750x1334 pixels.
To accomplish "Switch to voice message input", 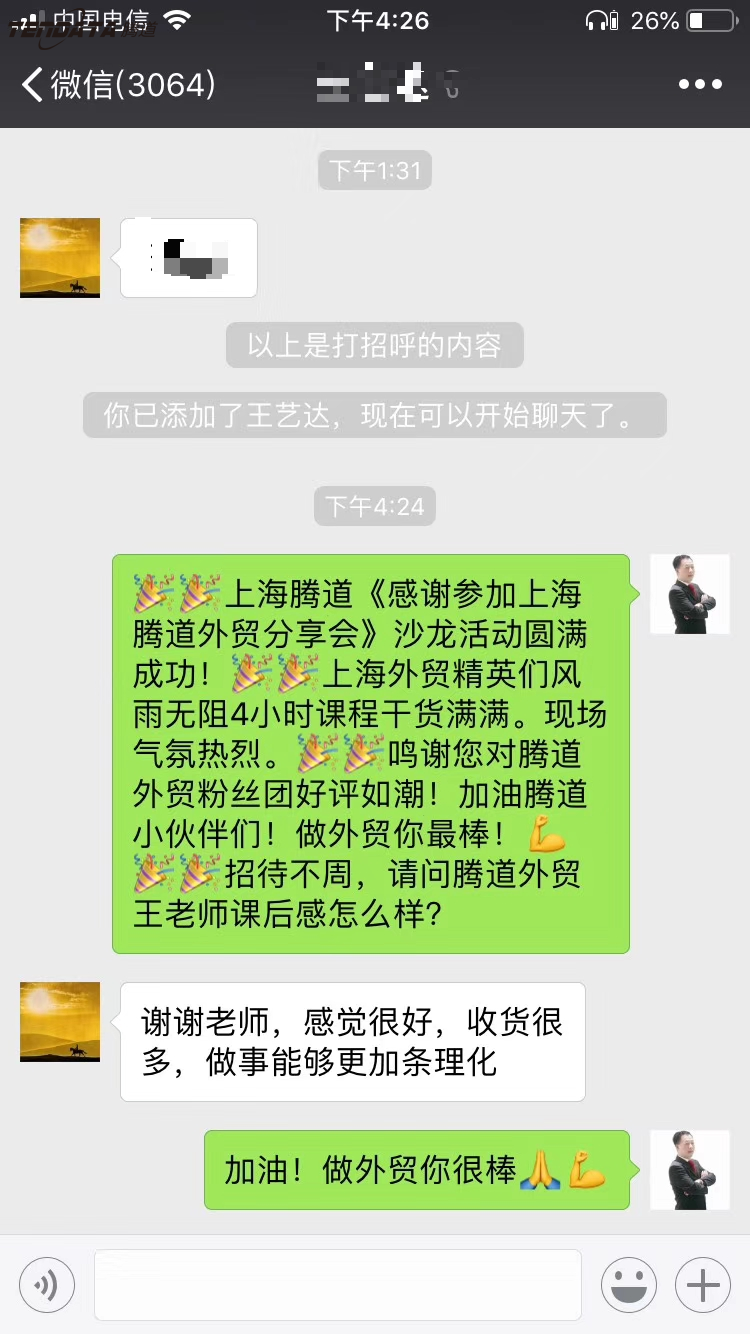I will [x=46, y=1285].
